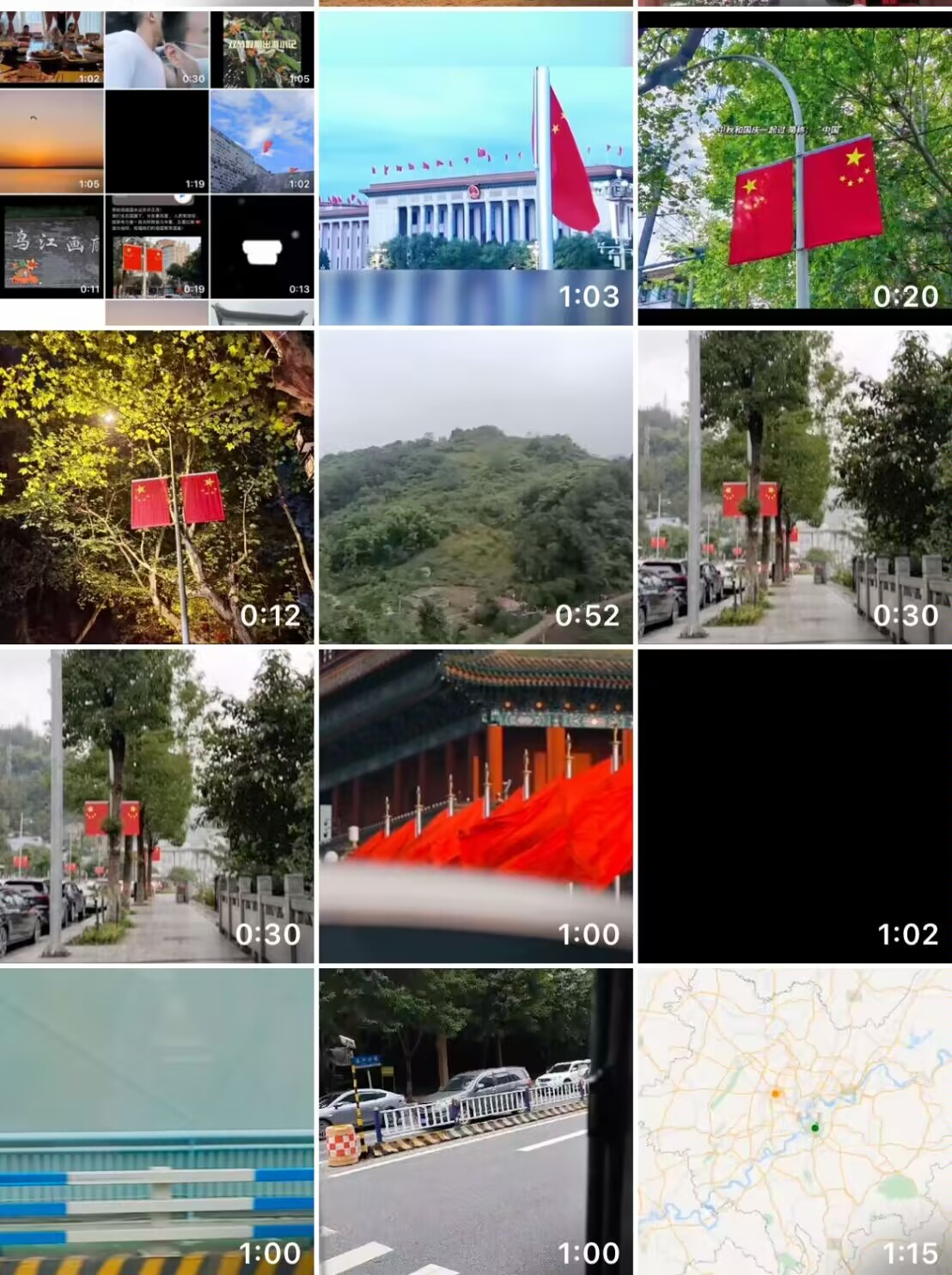Open the blue bridge railing video
The image size is (952, 1275).
[156, 1121]
